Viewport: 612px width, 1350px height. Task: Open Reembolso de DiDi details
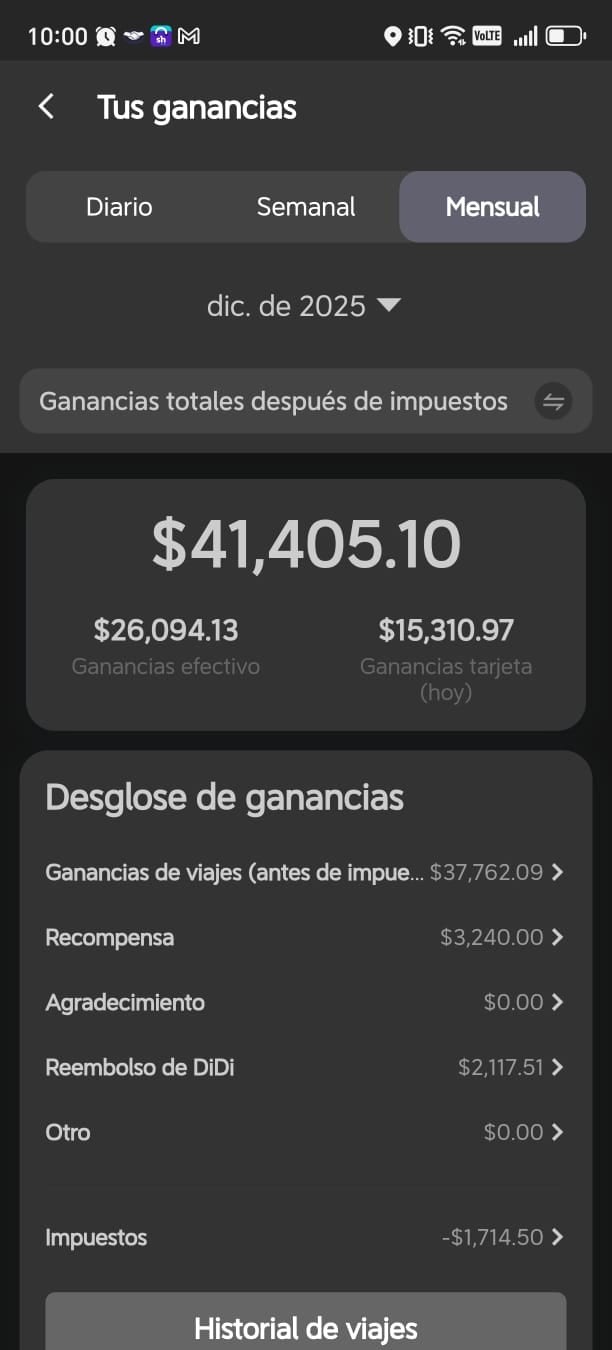[305, 1067]
